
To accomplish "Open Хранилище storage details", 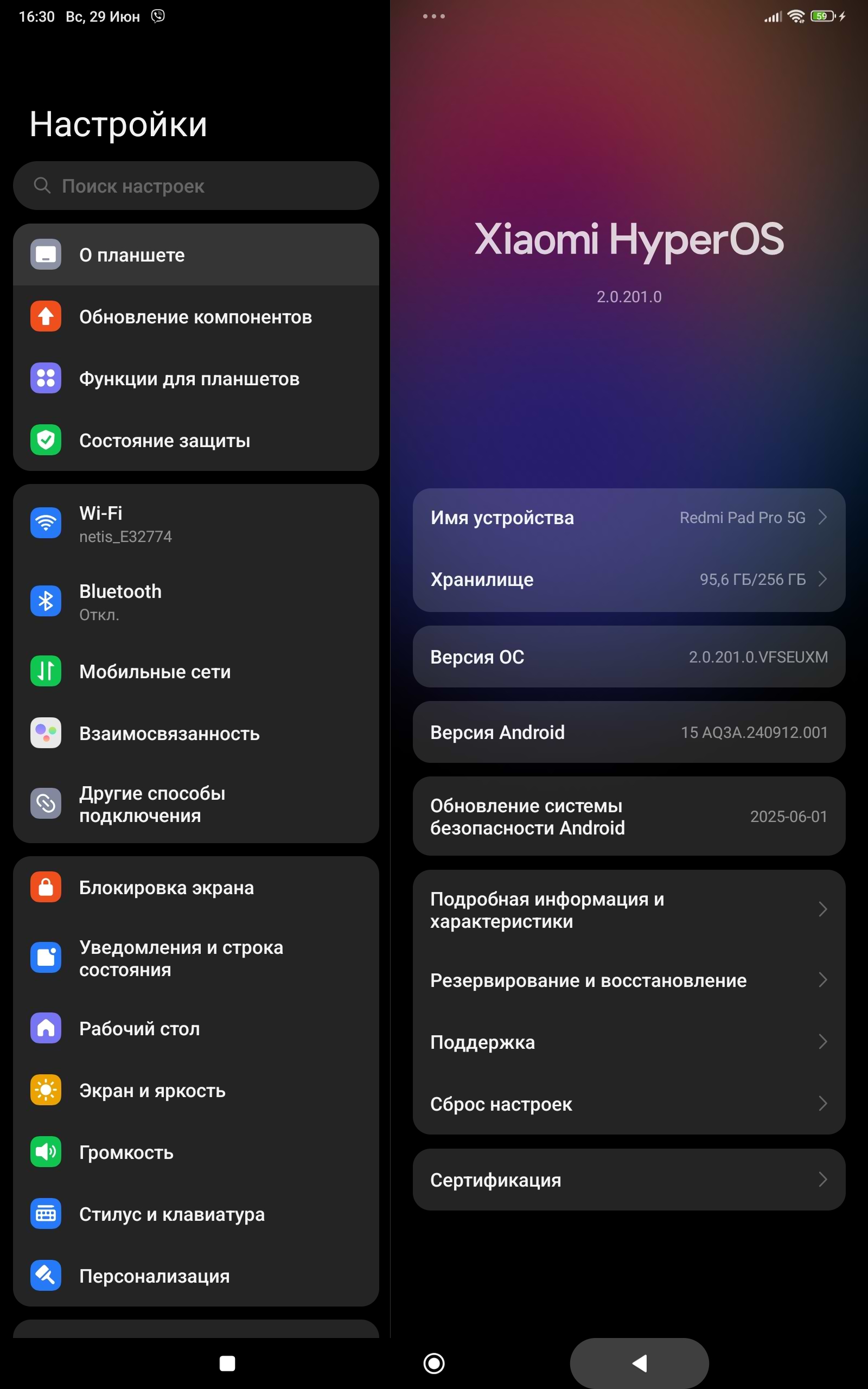I will [629, 579].
